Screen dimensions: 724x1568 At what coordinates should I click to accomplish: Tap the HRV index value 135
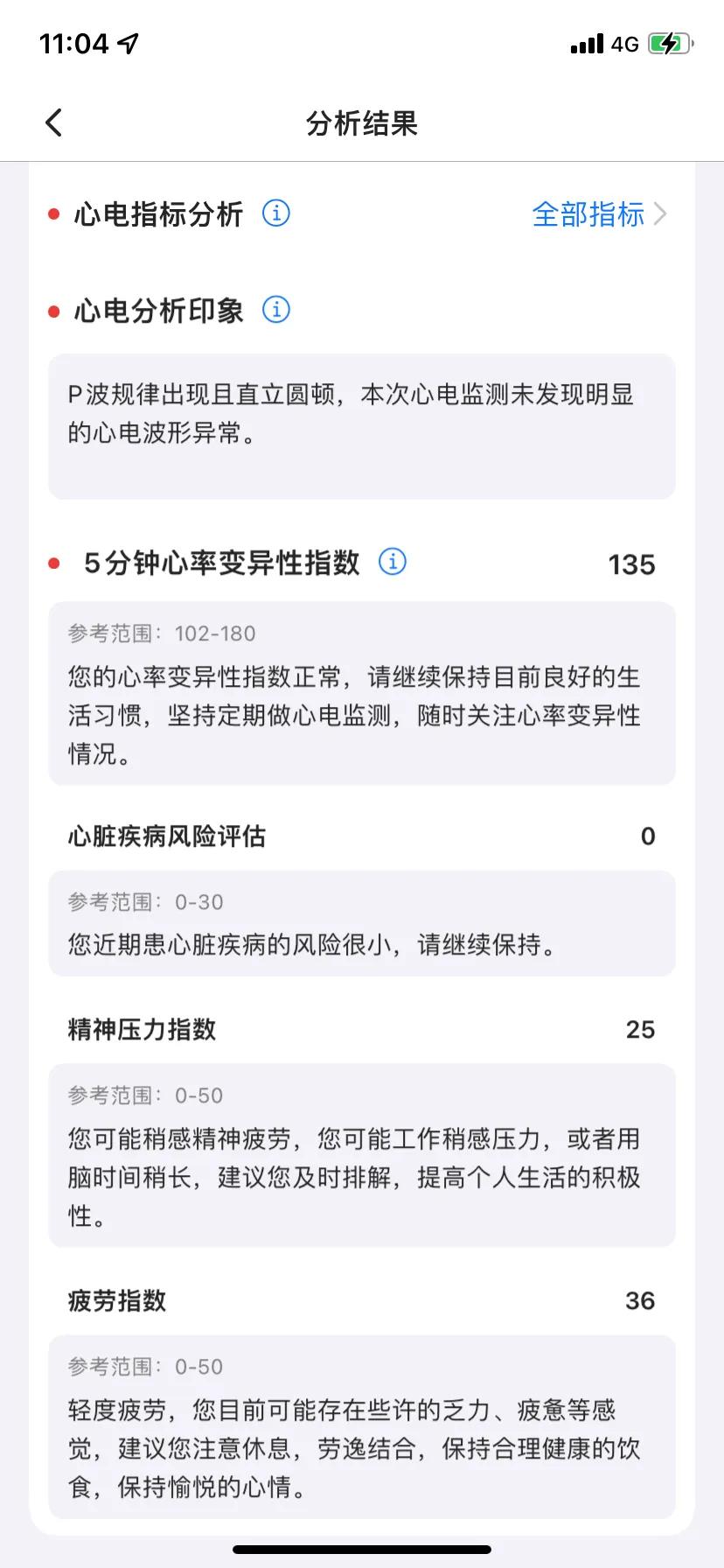coord(631,564)
